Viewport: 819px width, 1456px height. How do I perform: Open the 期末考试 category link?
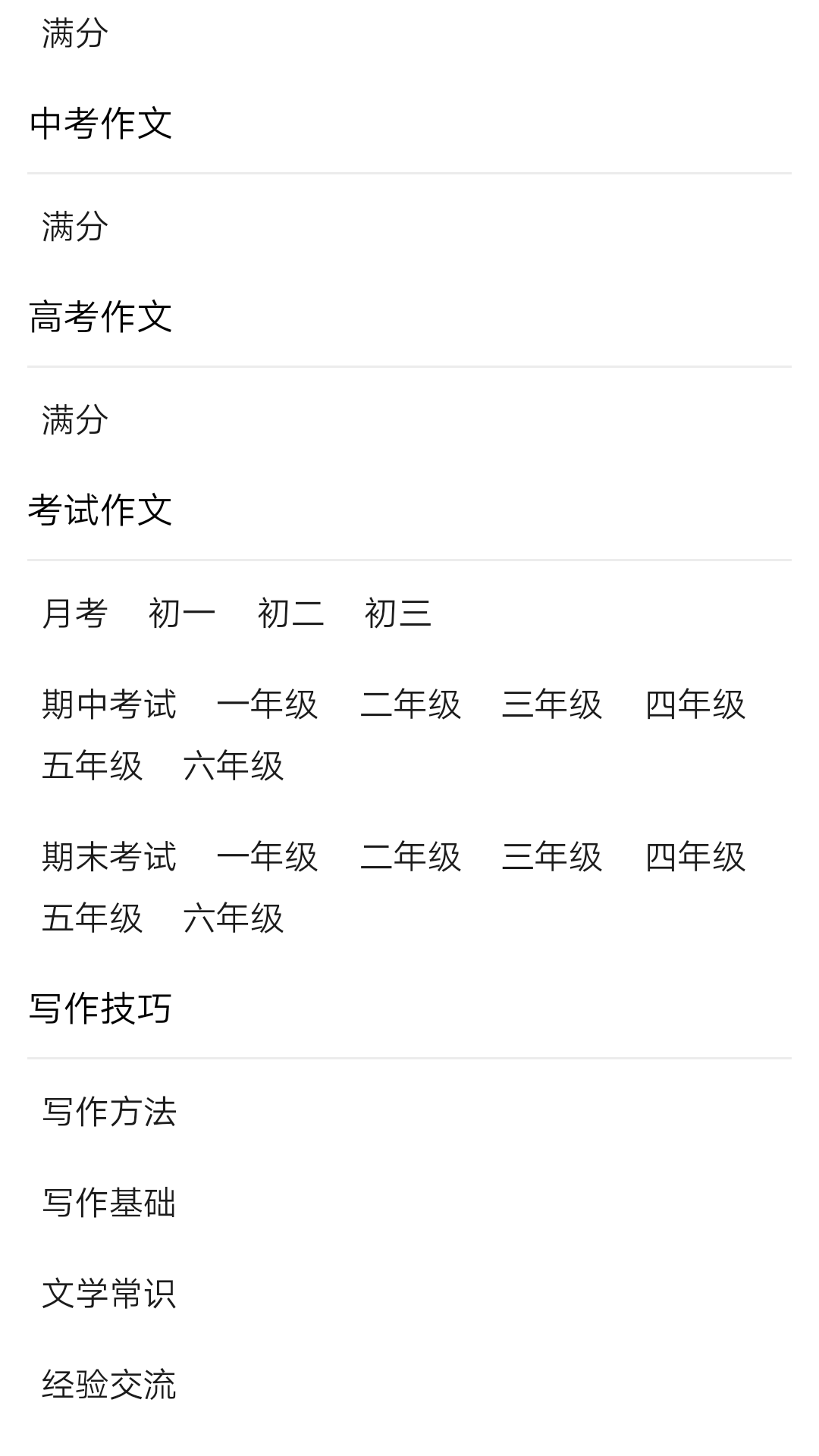(x=108, y=857)
